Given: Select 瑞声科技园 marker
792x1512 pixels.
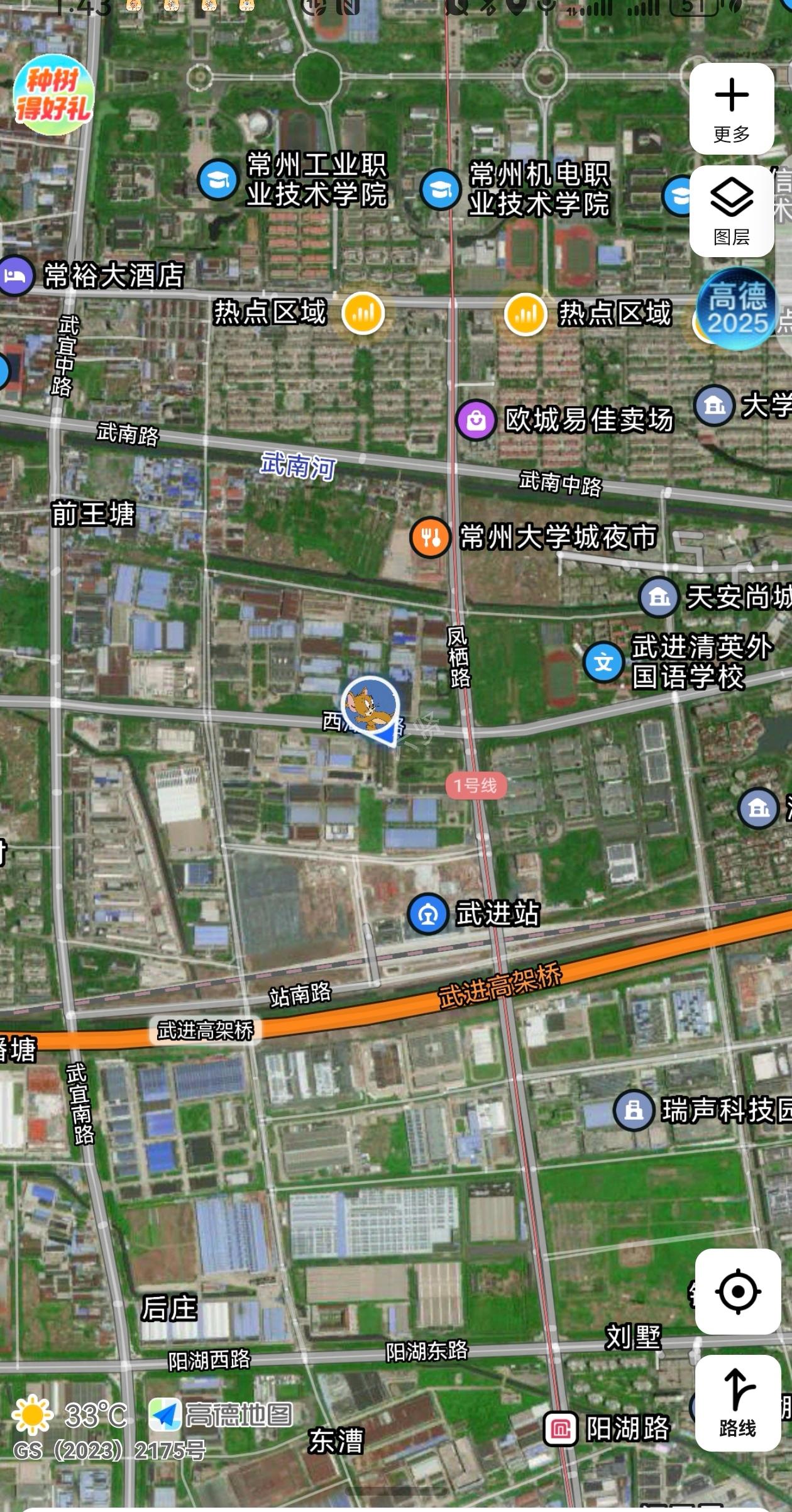Looking at the screenshot, I should click(x=634, y=1110).
